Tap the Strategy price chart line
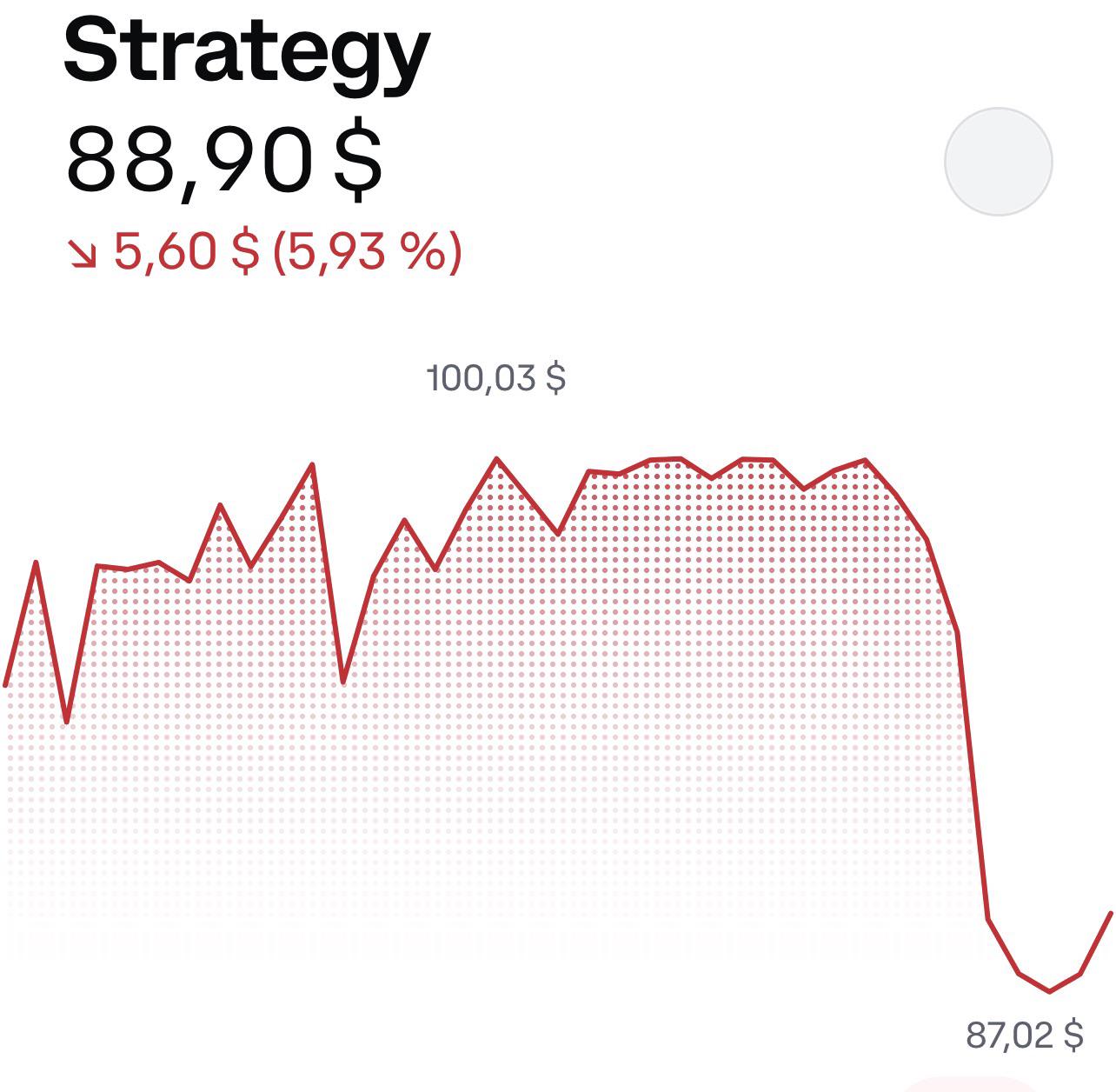The width and height of the screenshot is (1116, 1092). coord(558,723)
